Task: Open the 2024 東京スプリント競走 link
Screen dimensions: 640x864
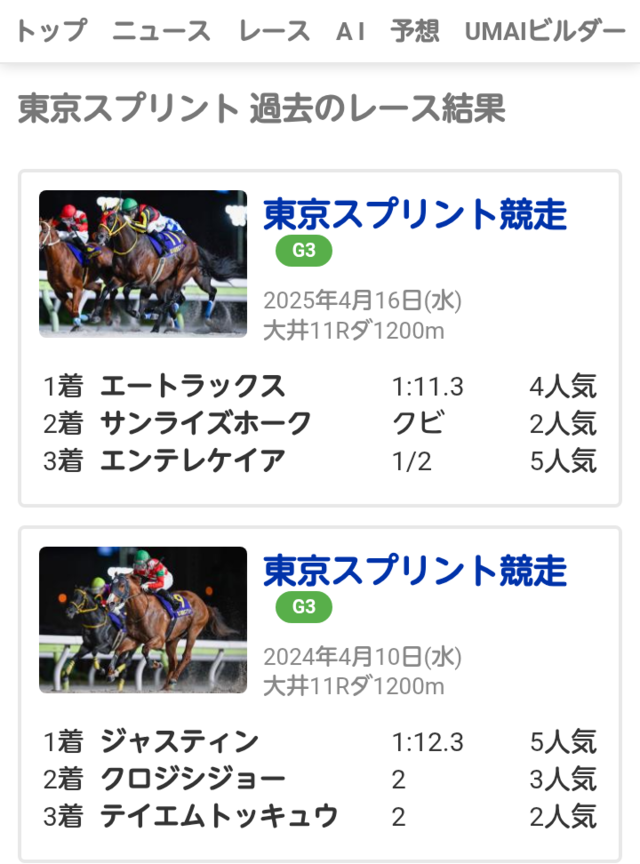Action: pos(415,570)
